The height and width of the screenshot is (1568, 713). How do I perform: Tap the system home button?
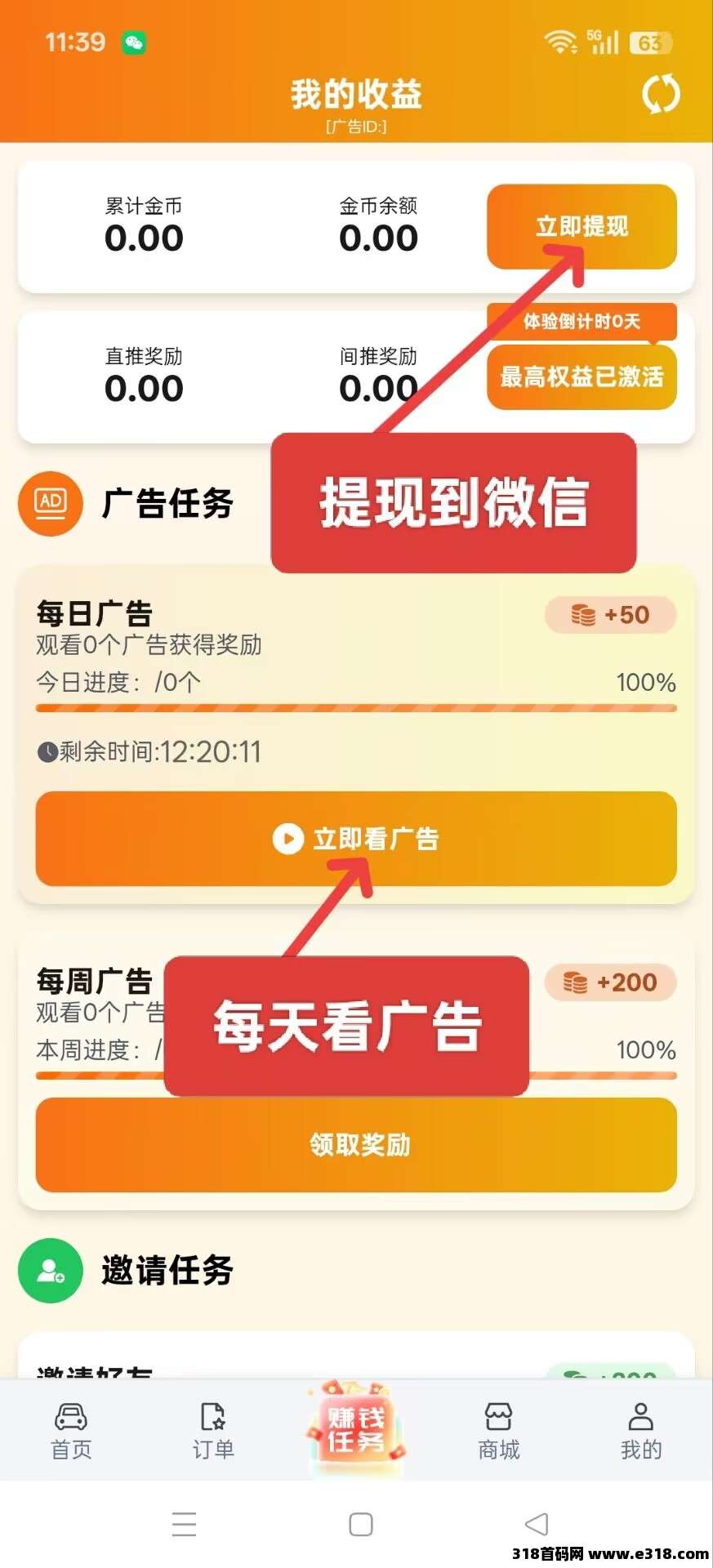click(360, 1524)
